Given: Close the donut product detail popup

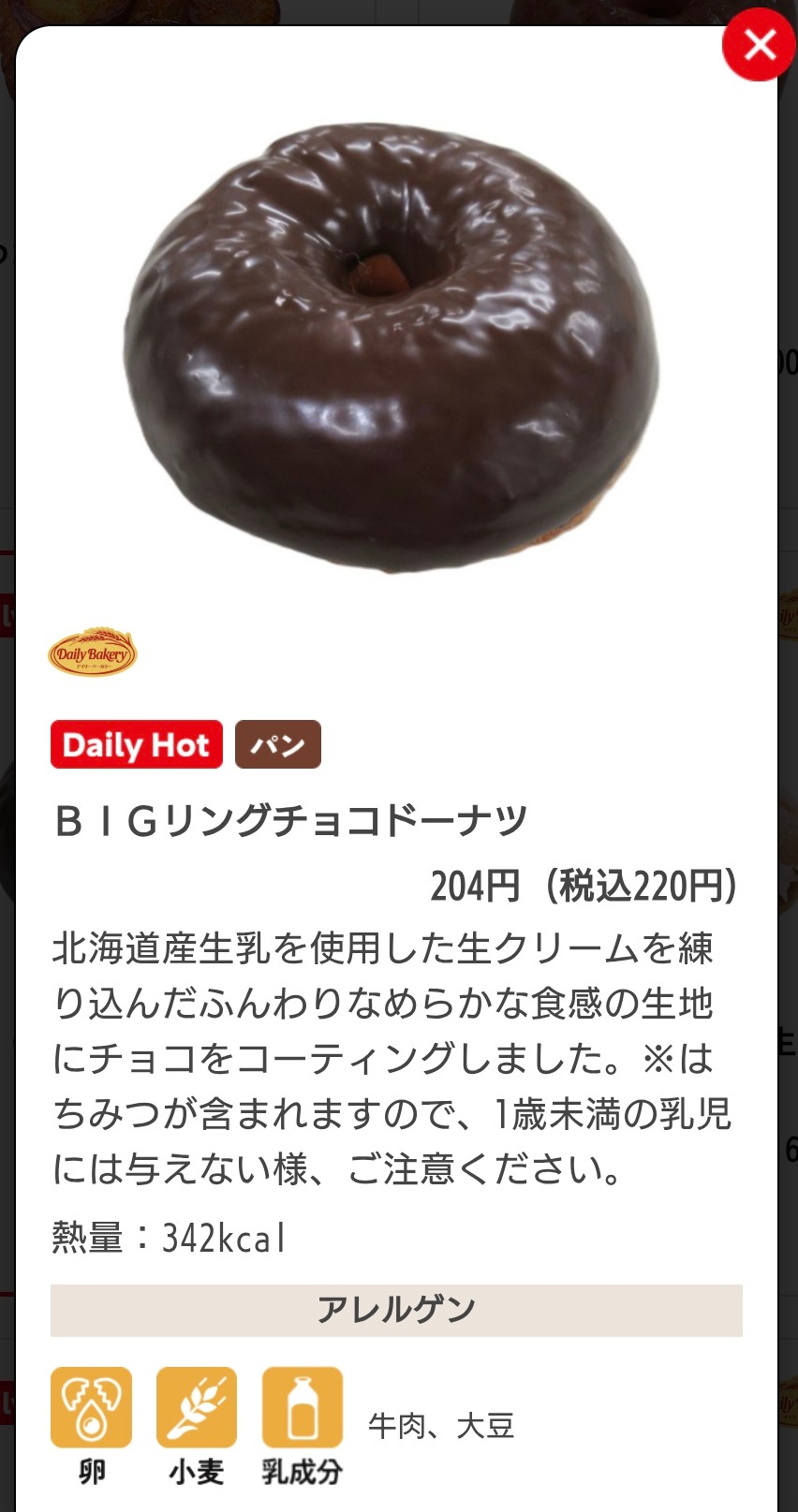Looking at the screenshot, I should click(x=759, y=44).
